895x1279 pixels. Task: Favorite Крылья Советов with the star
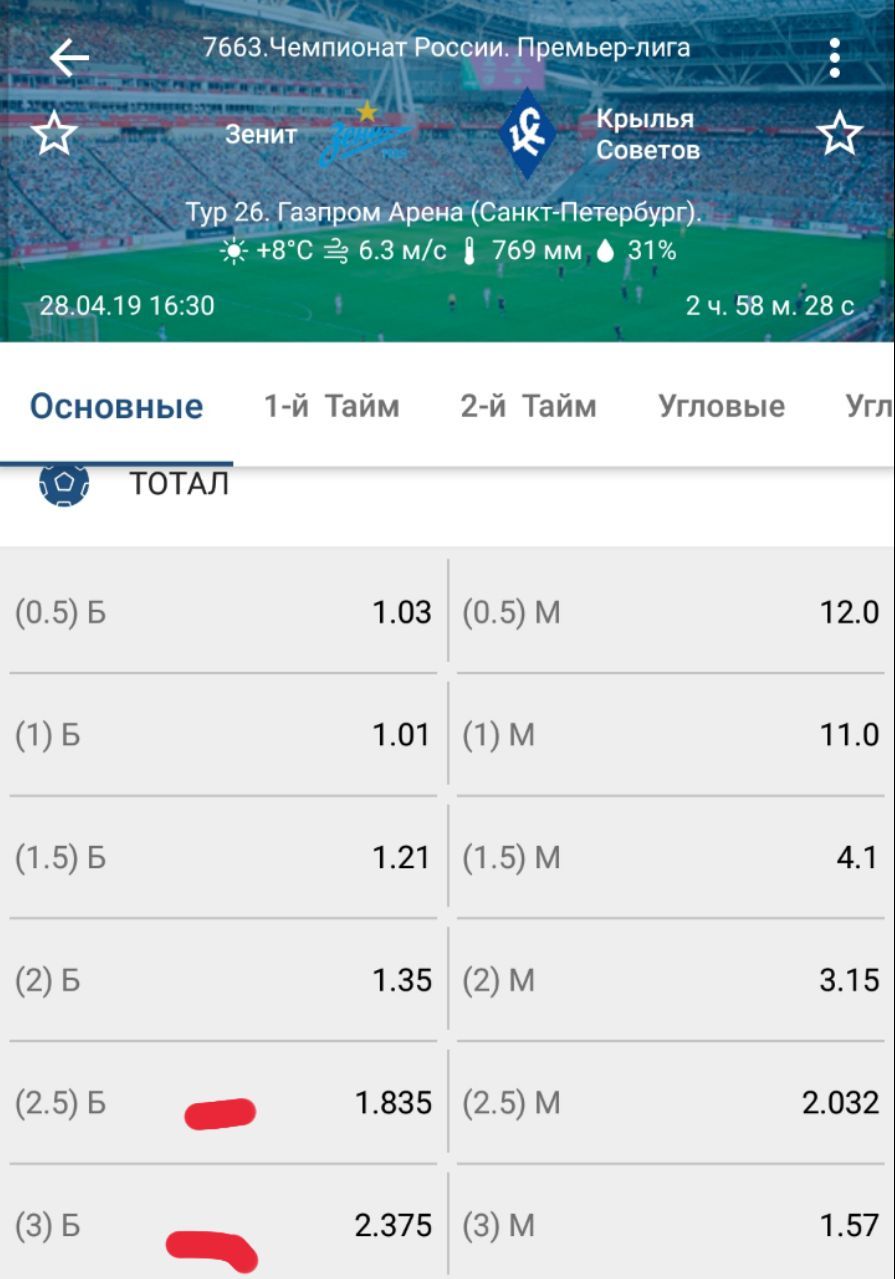click(x=839, y=134)
